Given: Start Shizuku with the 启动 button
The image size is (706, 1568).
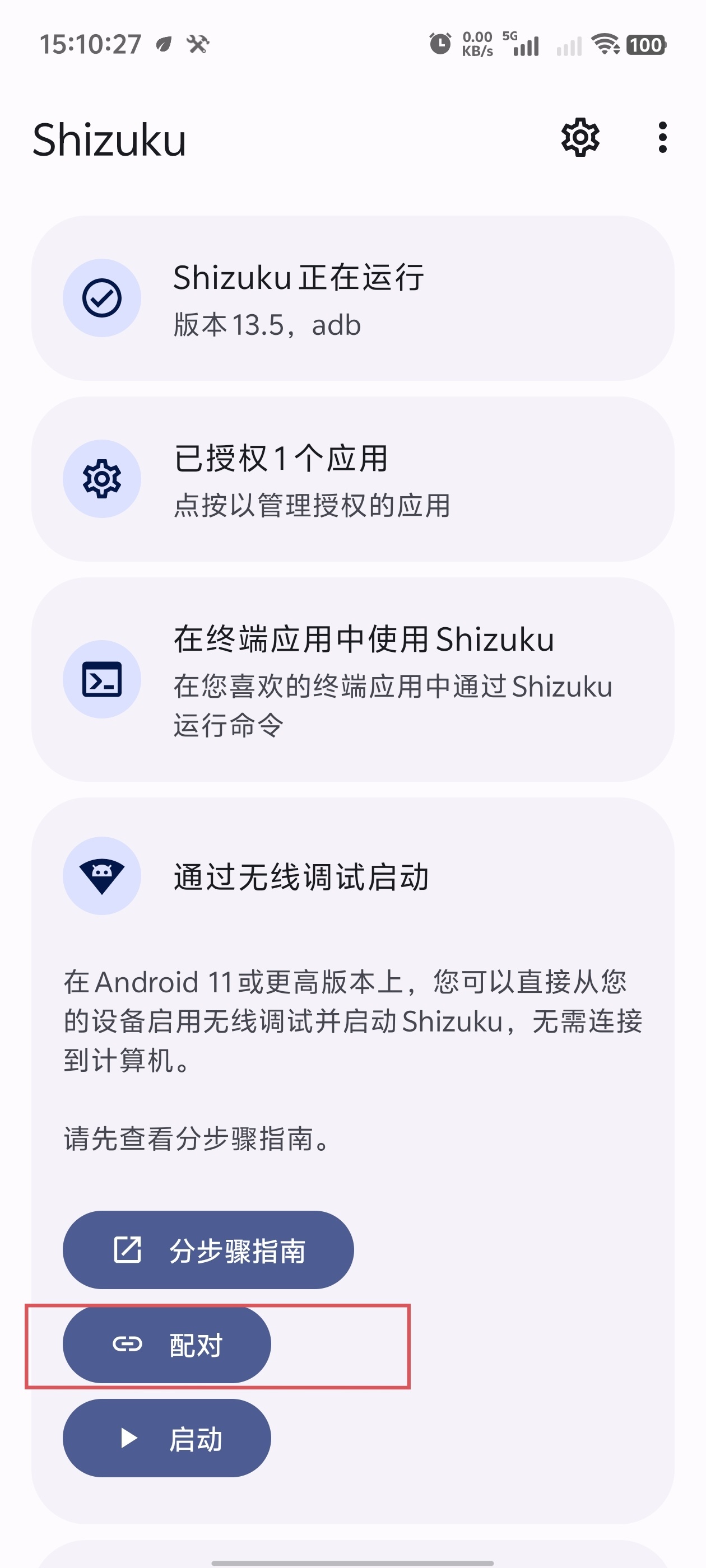Looking at the screenshot, I should tap(166, 1438).
